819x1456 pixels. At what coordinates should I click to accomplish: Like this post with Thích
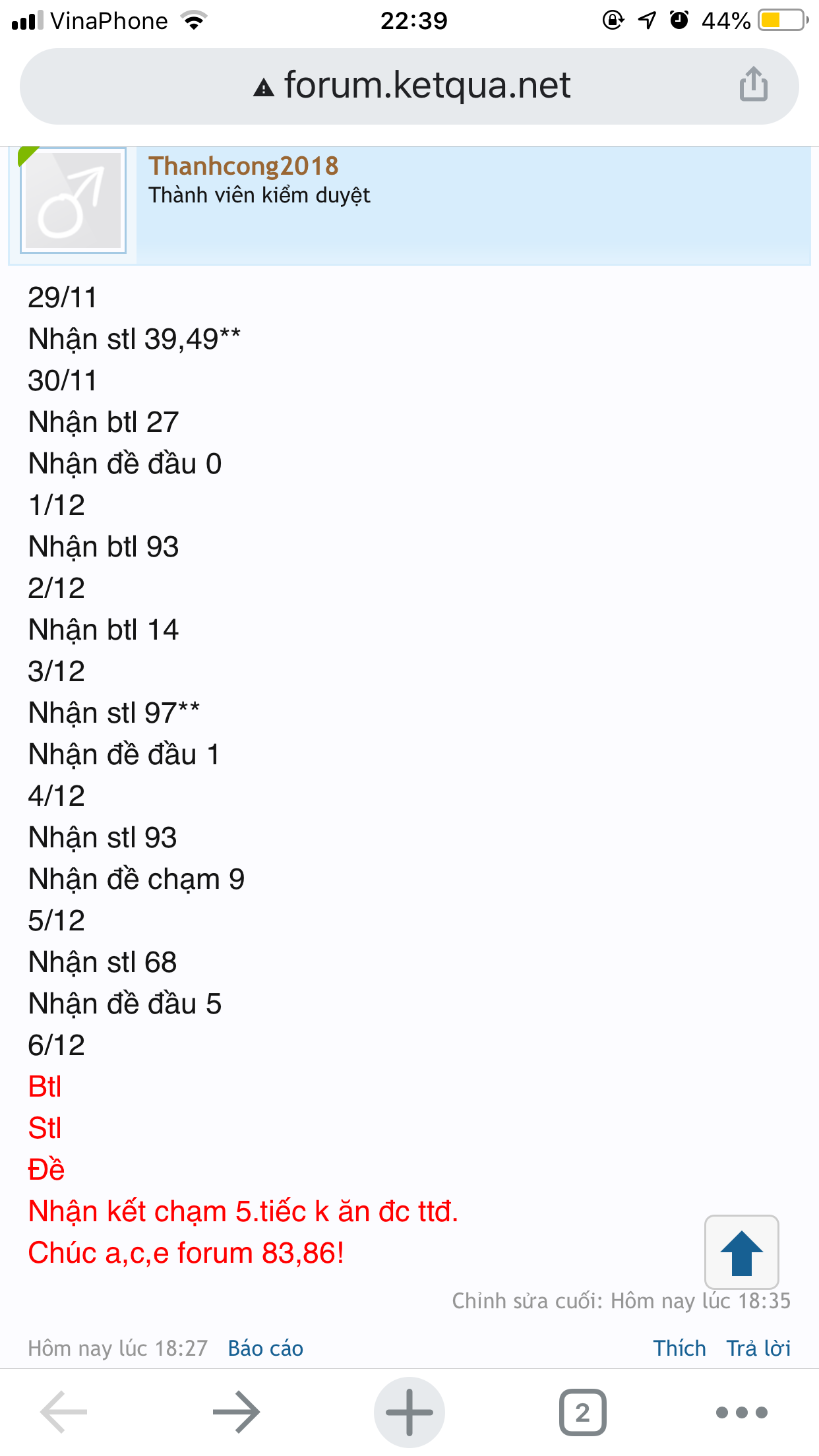(x=679, y=1349)
